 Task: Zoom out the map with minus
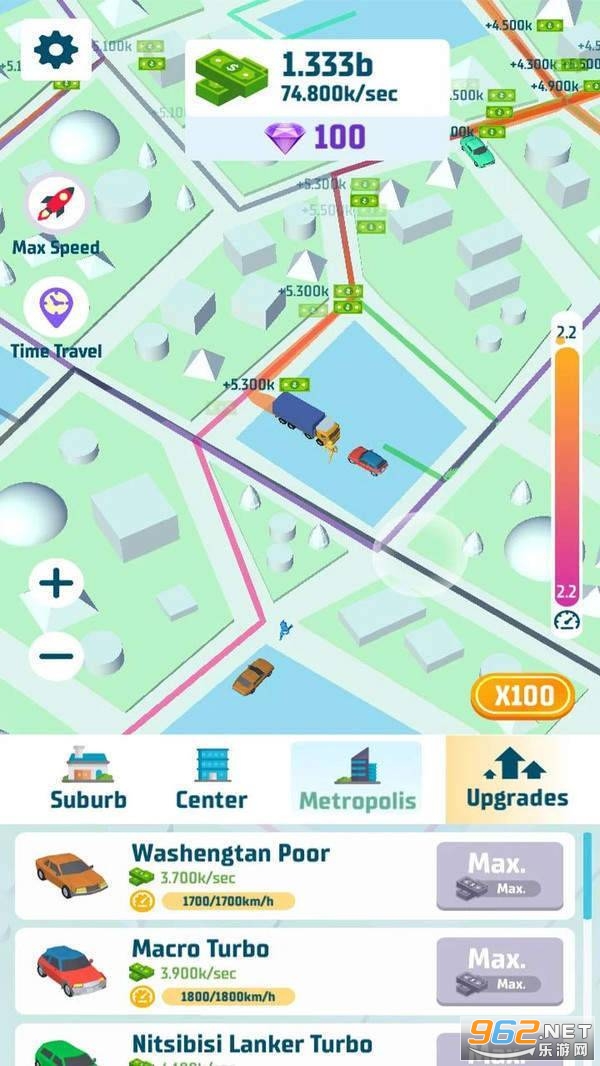click(x=56, y=656)
